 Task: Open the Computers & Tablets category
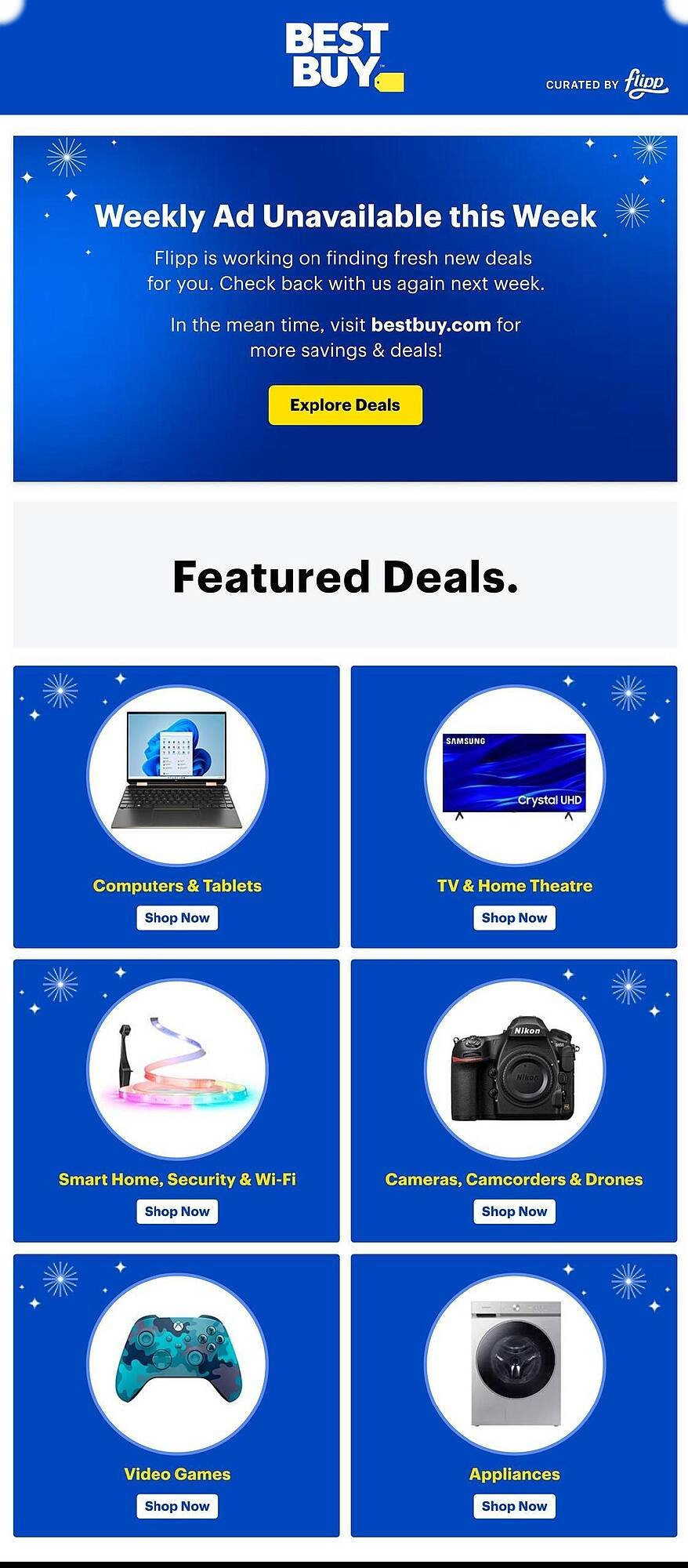tap(177, 885)
